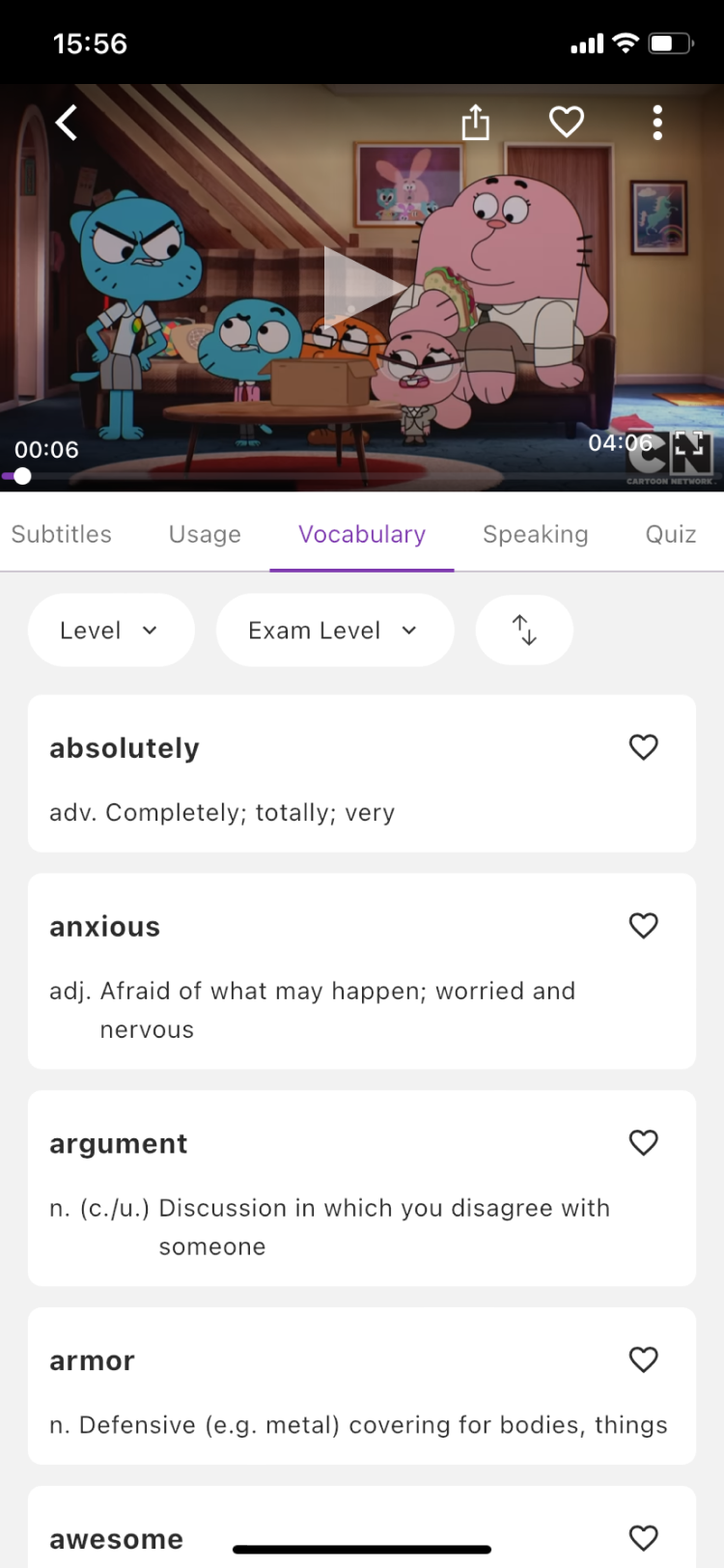Expand the Level filter dropdown
Image resolution: width=724 pixels, height=1568 pixels.
[110, 630]
